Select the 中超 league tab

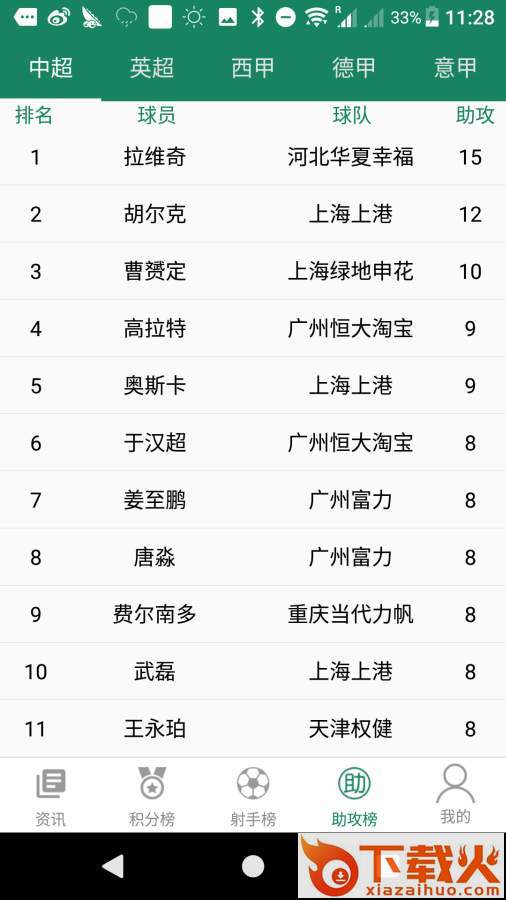(x=50, y=68)
